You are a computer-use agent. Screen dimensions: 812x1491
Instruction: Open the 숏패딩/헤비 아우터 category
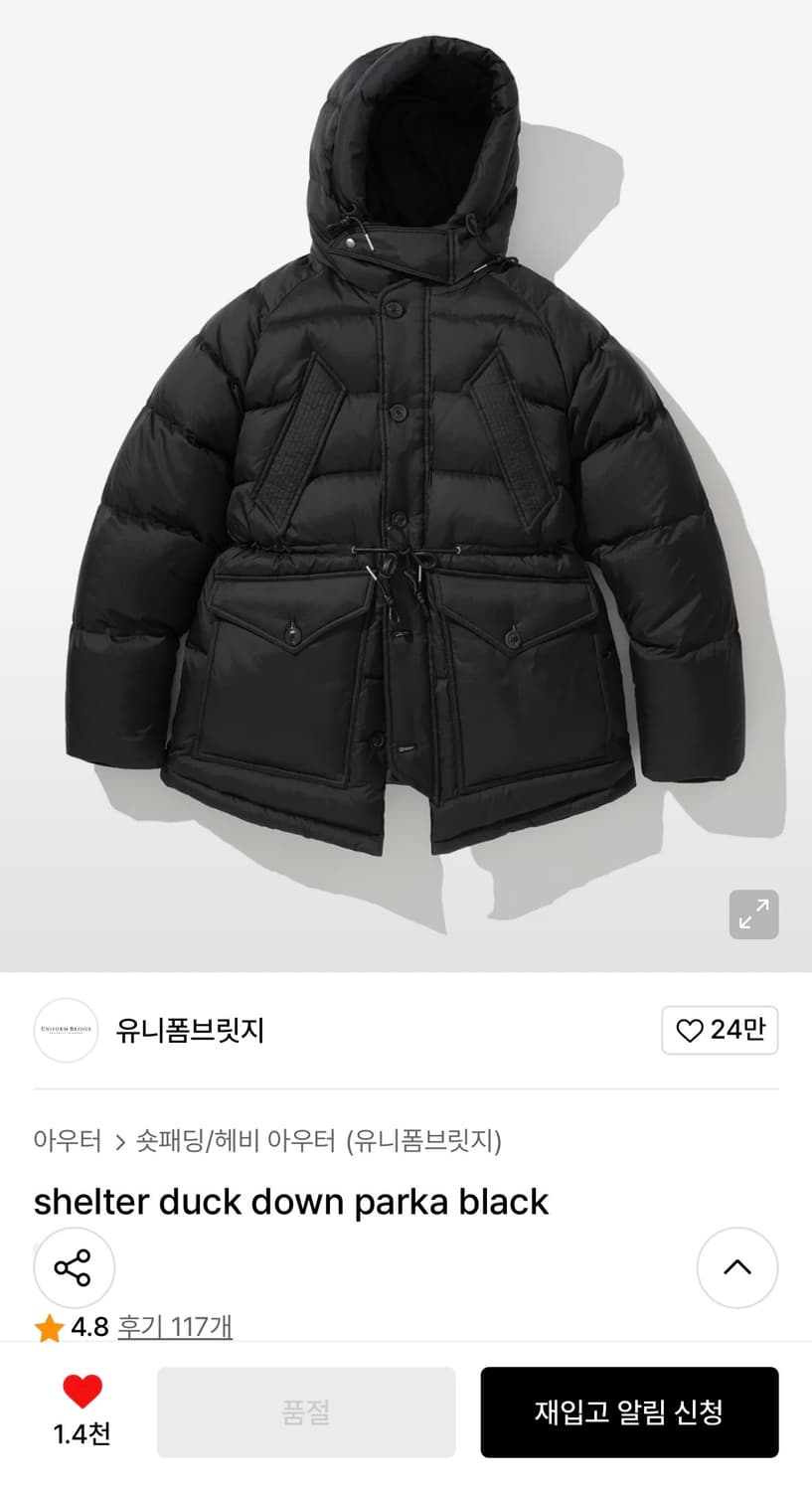(224, 1143)
